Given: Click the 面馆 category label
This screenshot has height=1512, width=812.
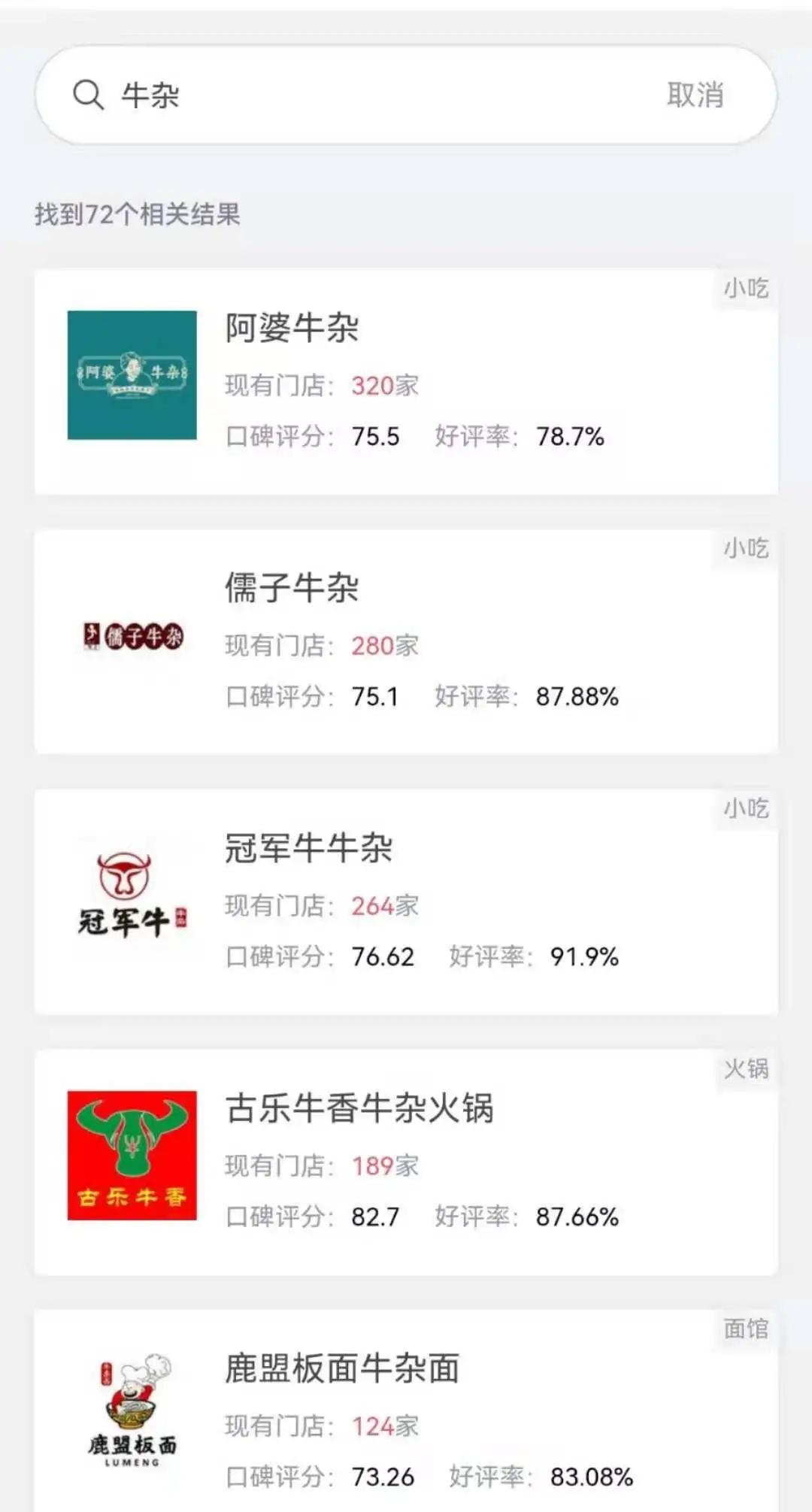Looking at the screenshot, I should click(x=746, y=1328).
